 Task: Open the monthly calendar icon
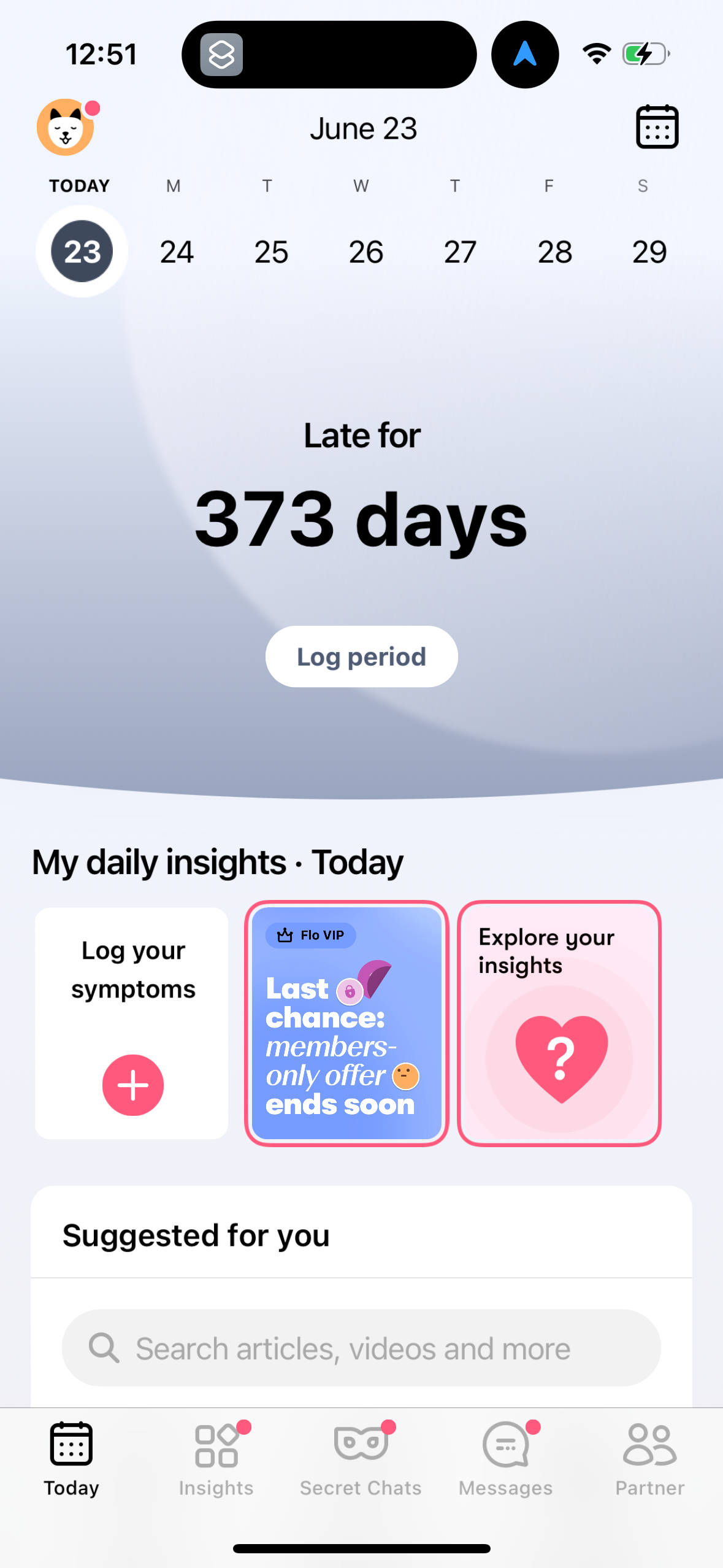(x=657, y=127)
